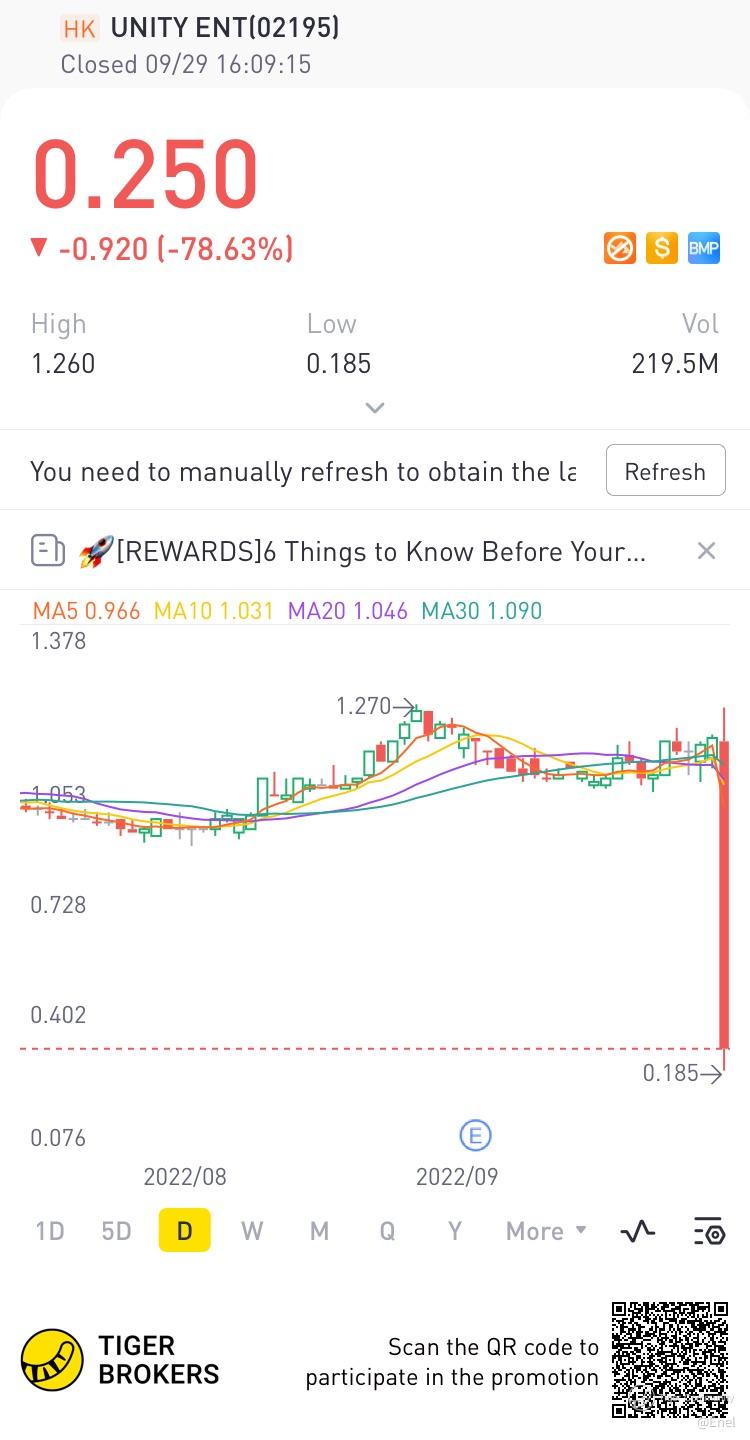Screen dimensions: 750x1440
Task: Select the D daily candlestick tab
Action: [184, 1231]
